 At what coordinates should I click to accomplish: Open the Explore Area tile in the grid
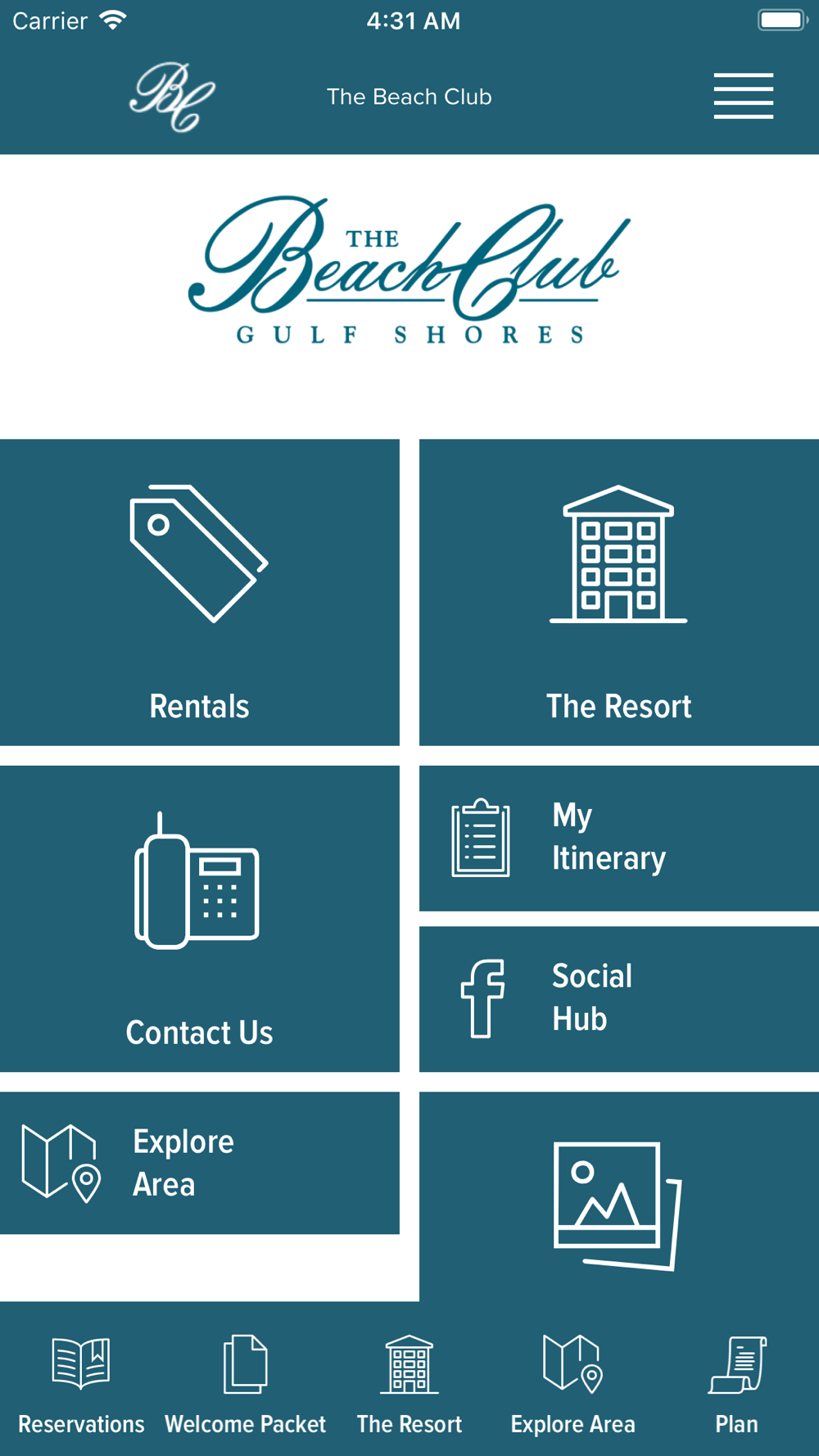(x=200, y=1163)
